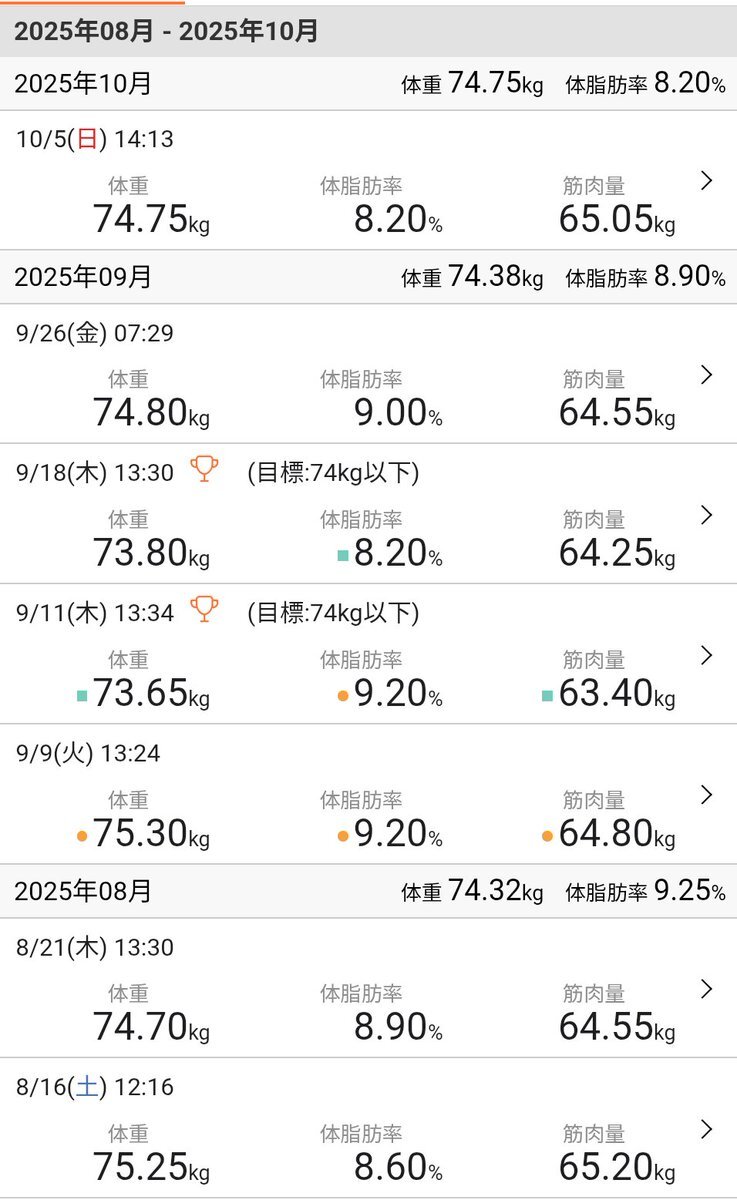The width and height of the screenshot is (737, 1200).
Task: Open the 9/11 13:34 measurement record
Action: click(706, 655)
